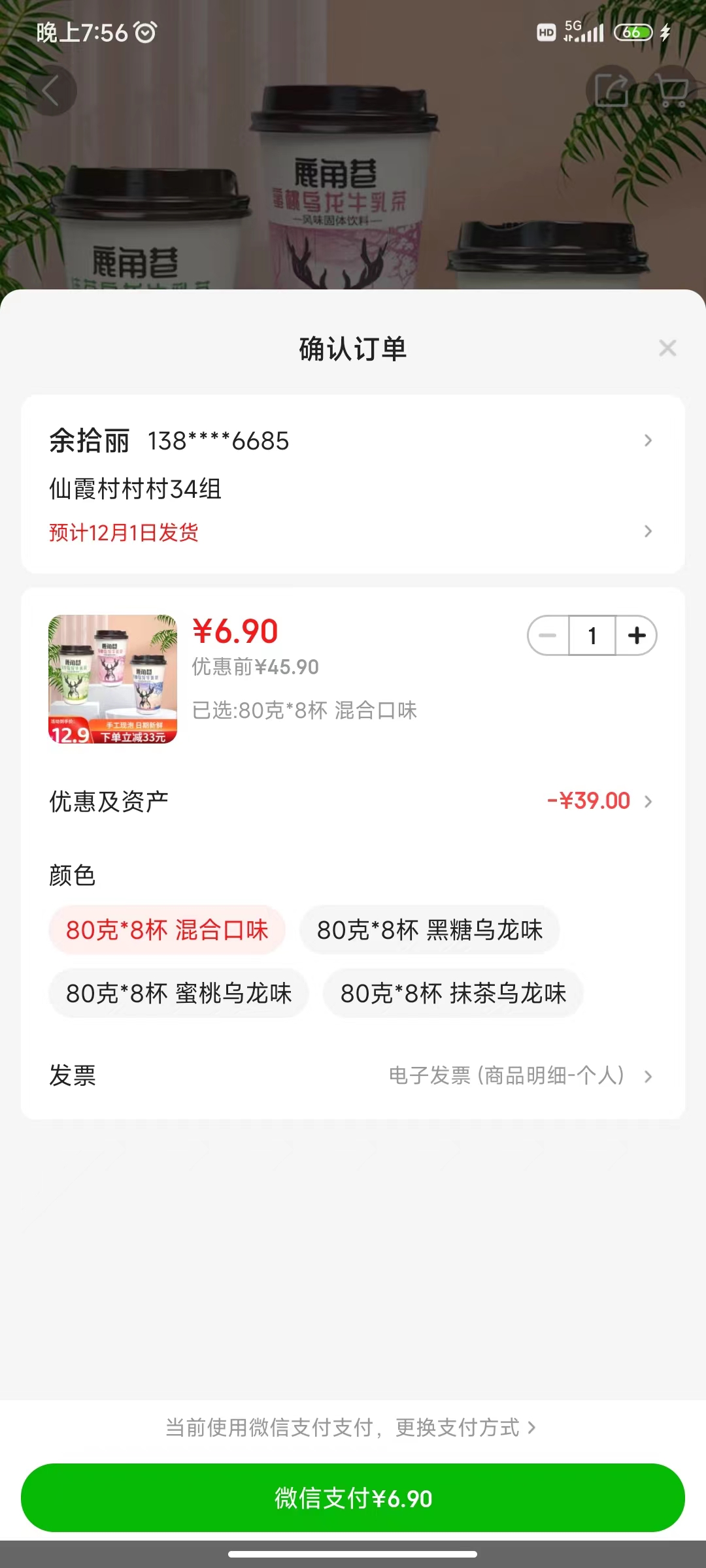Click the back arrow at top left
Image resolution: width=706 pixels, height=1568 pixels.
(x=52, y=90)
